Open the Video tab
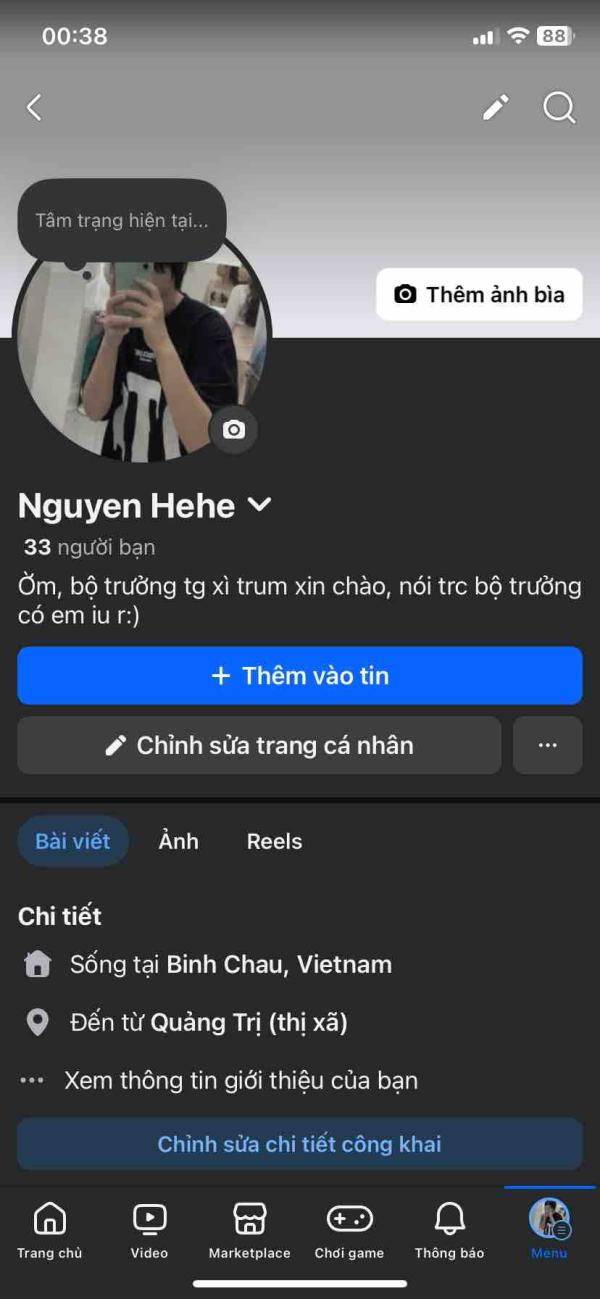The width and height of the screenshot is (600, 1299). point(149,1230)
